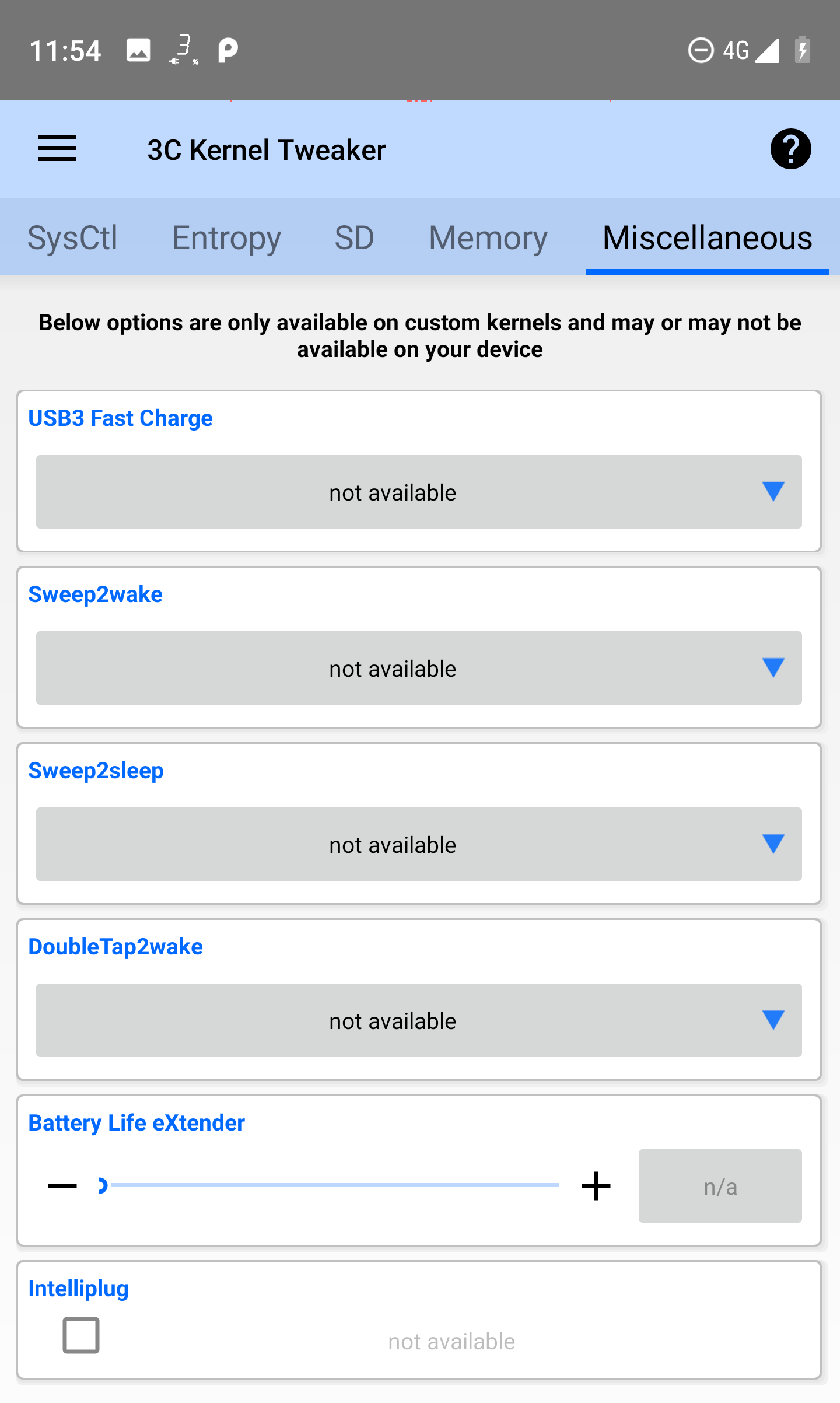Click the minus icon on Battery Life eXtender
This screenshot has height=1403, width=840.
(x=62, y=1186)
